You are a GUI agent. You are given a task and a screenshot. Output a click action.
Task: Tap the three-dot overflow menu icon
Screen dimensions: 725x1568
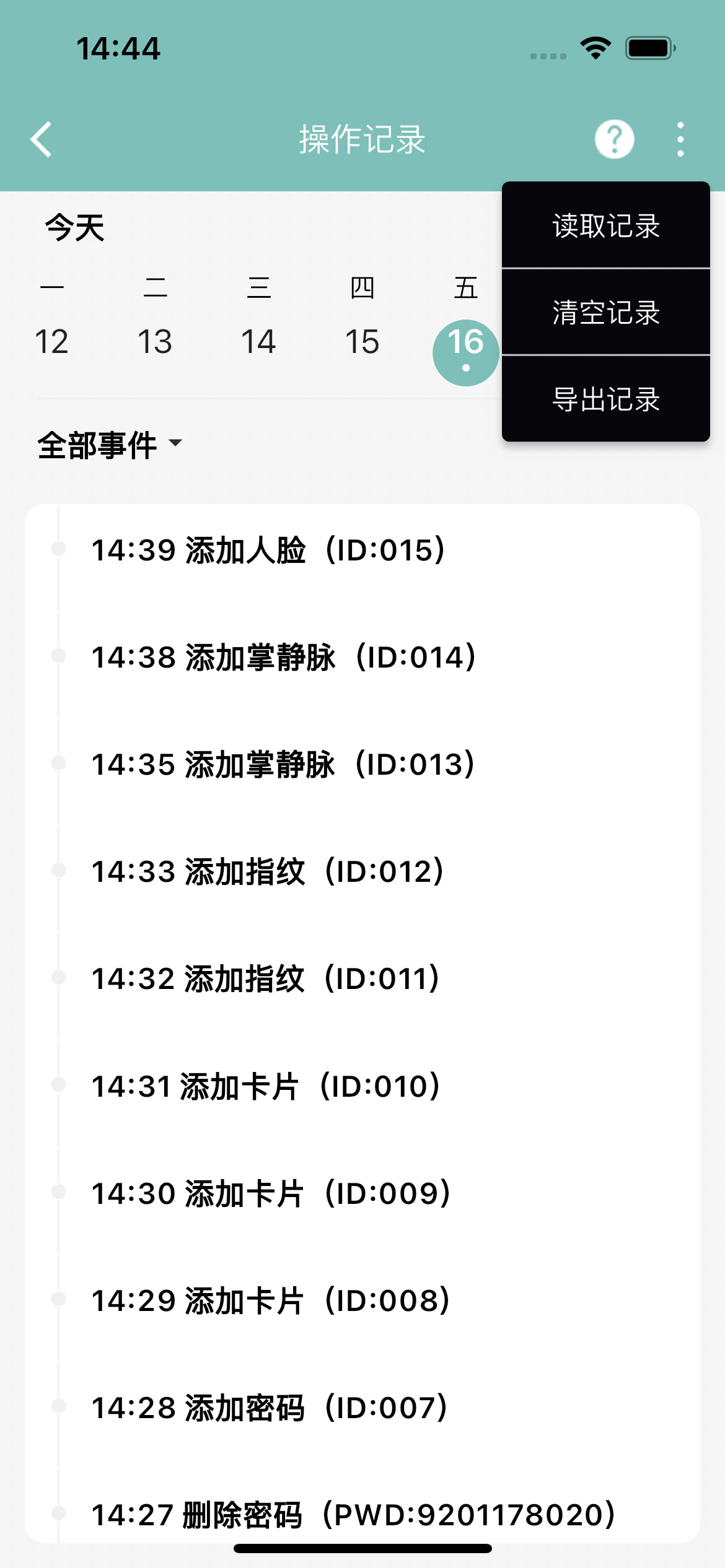pos(679,139)
